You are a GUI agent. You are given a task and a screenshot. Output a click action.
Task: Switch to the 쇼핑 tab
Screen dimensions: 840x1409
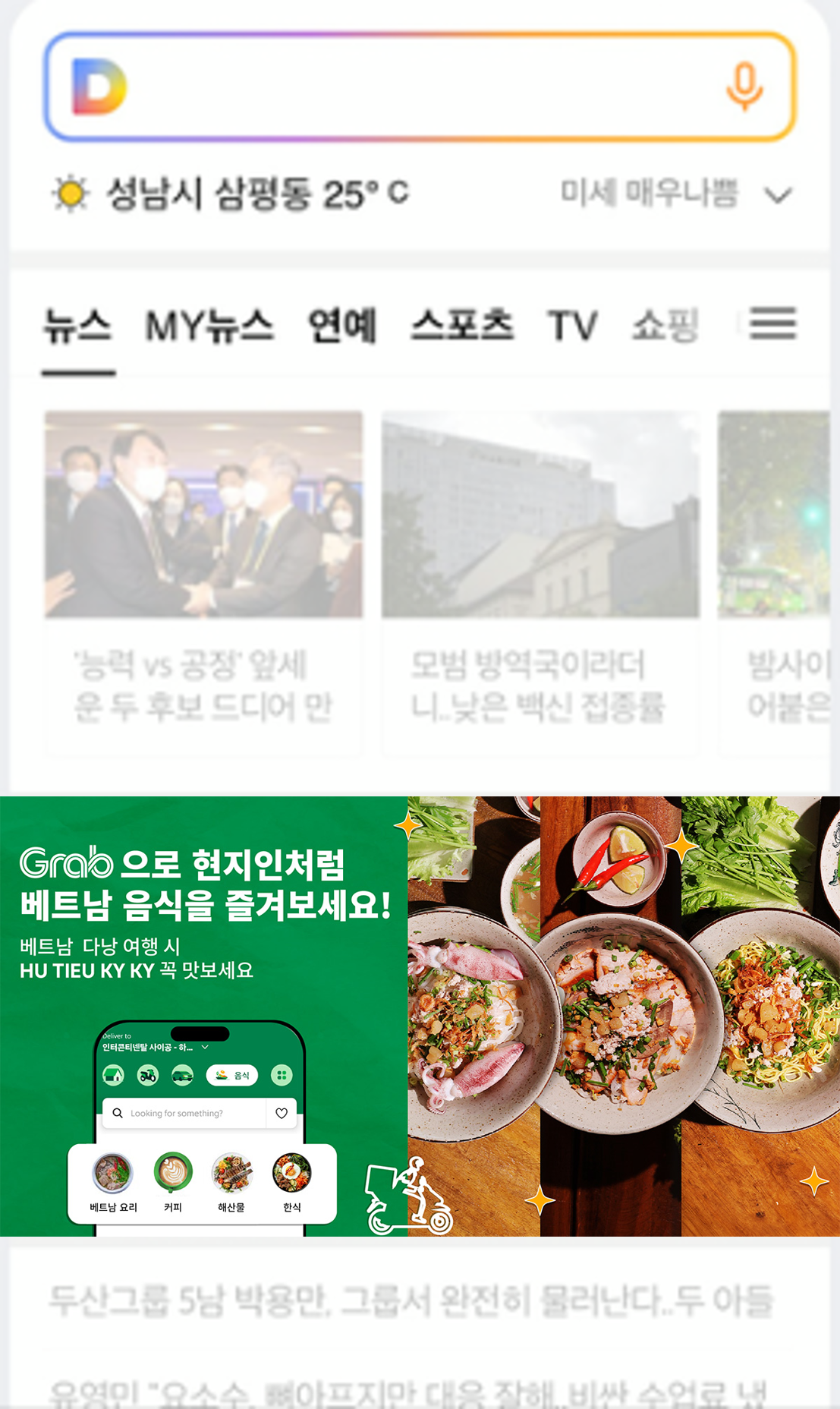pyautogui.click(x=665, y=326)
